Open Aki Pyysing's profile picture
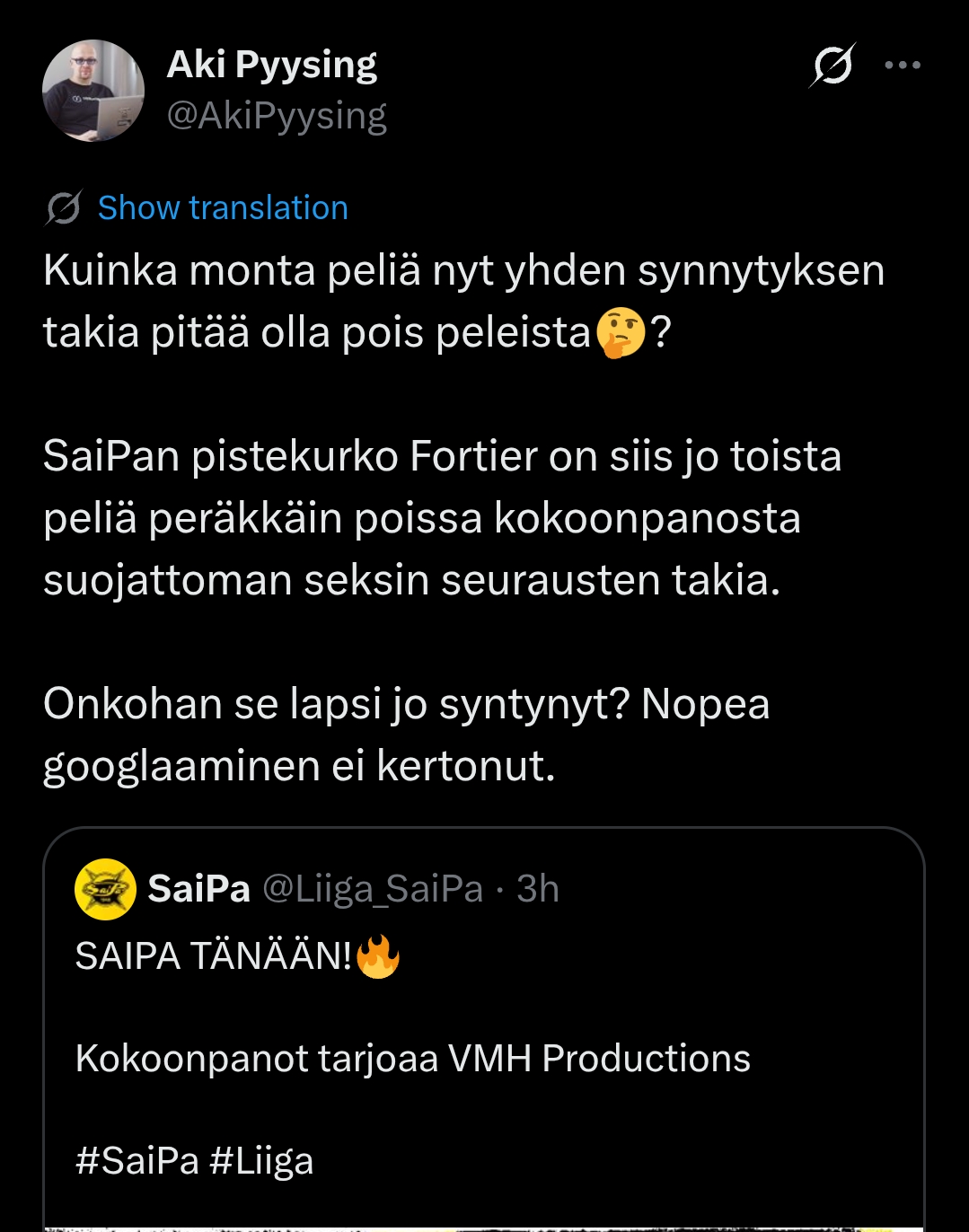 coord(93,91)
